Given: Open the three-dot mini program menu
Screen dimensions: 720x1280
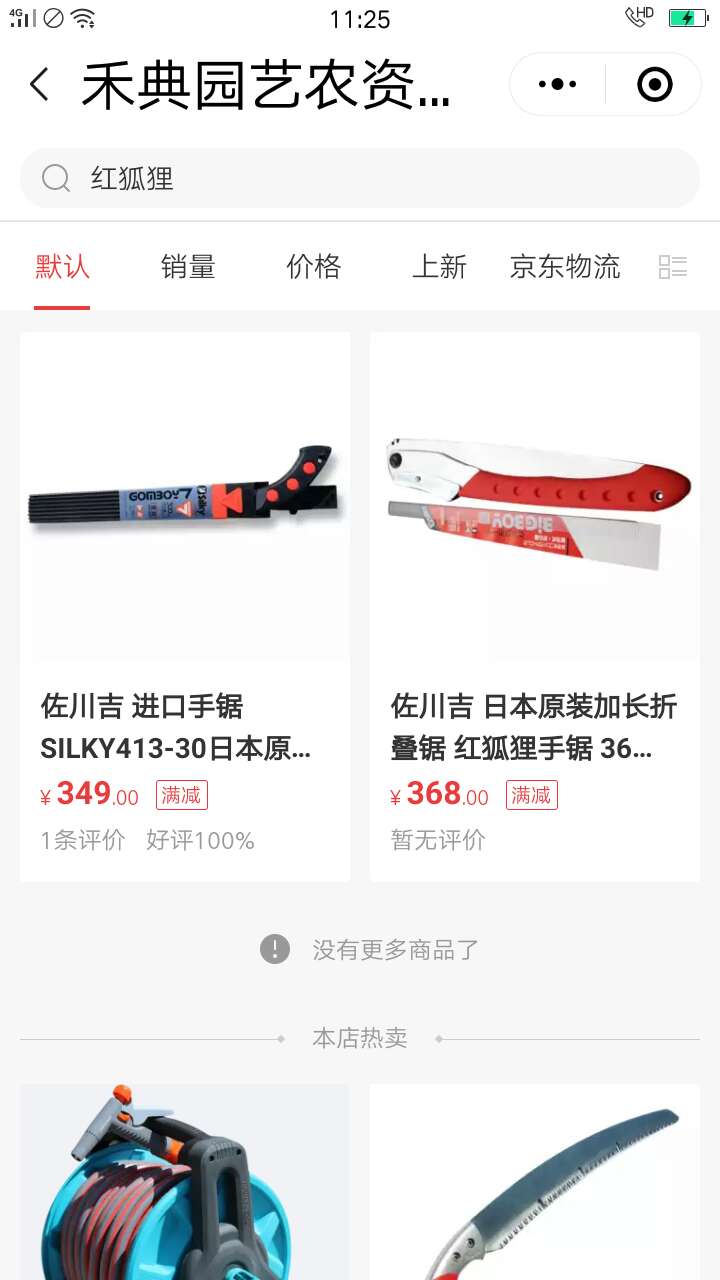Looking at the screenshot, I should tap(557, 85).
